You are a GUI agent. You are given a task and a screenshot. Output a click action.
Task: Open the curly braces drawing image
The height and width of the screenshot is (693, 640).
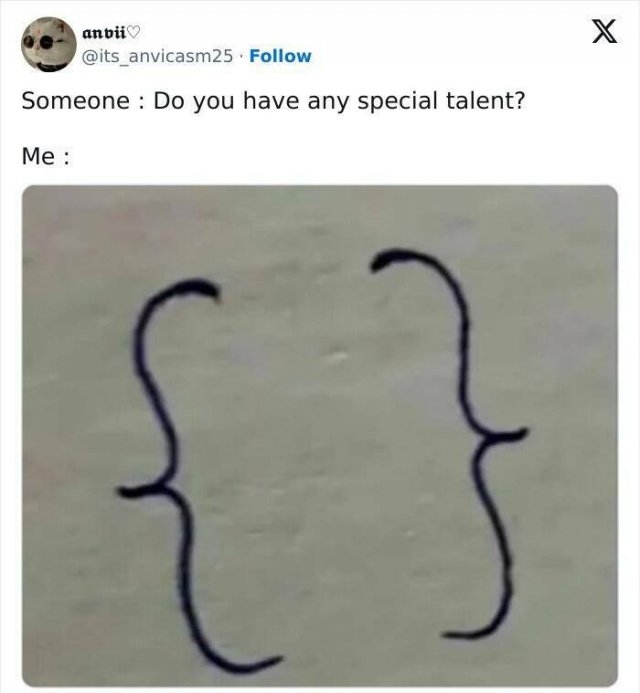[320, 435]
